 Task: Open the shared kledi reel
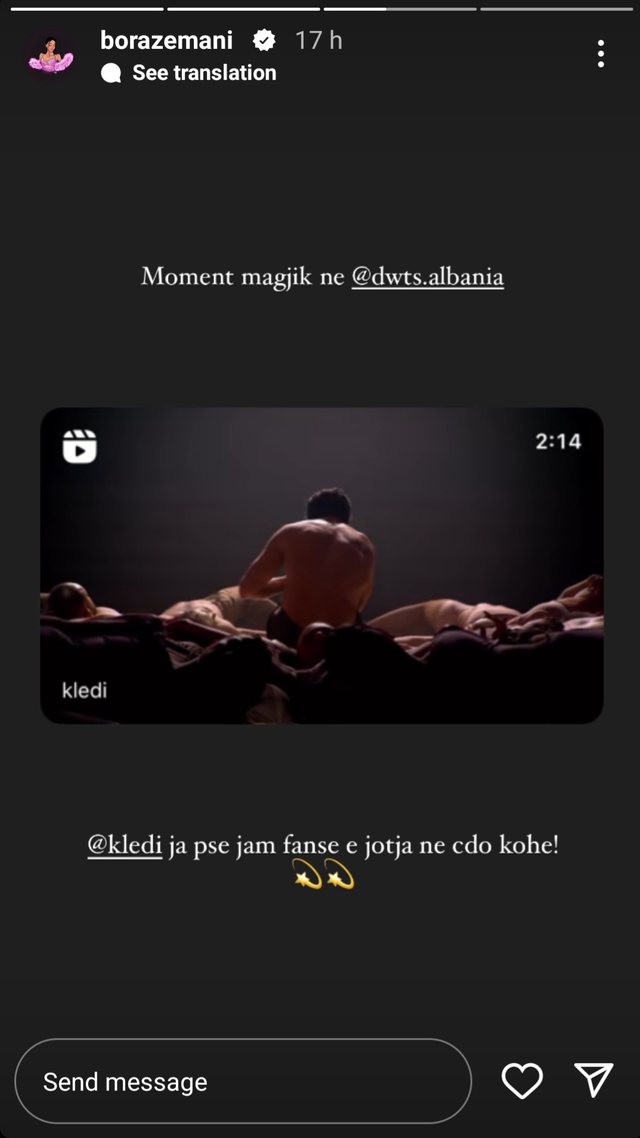(x=321, y=565)
